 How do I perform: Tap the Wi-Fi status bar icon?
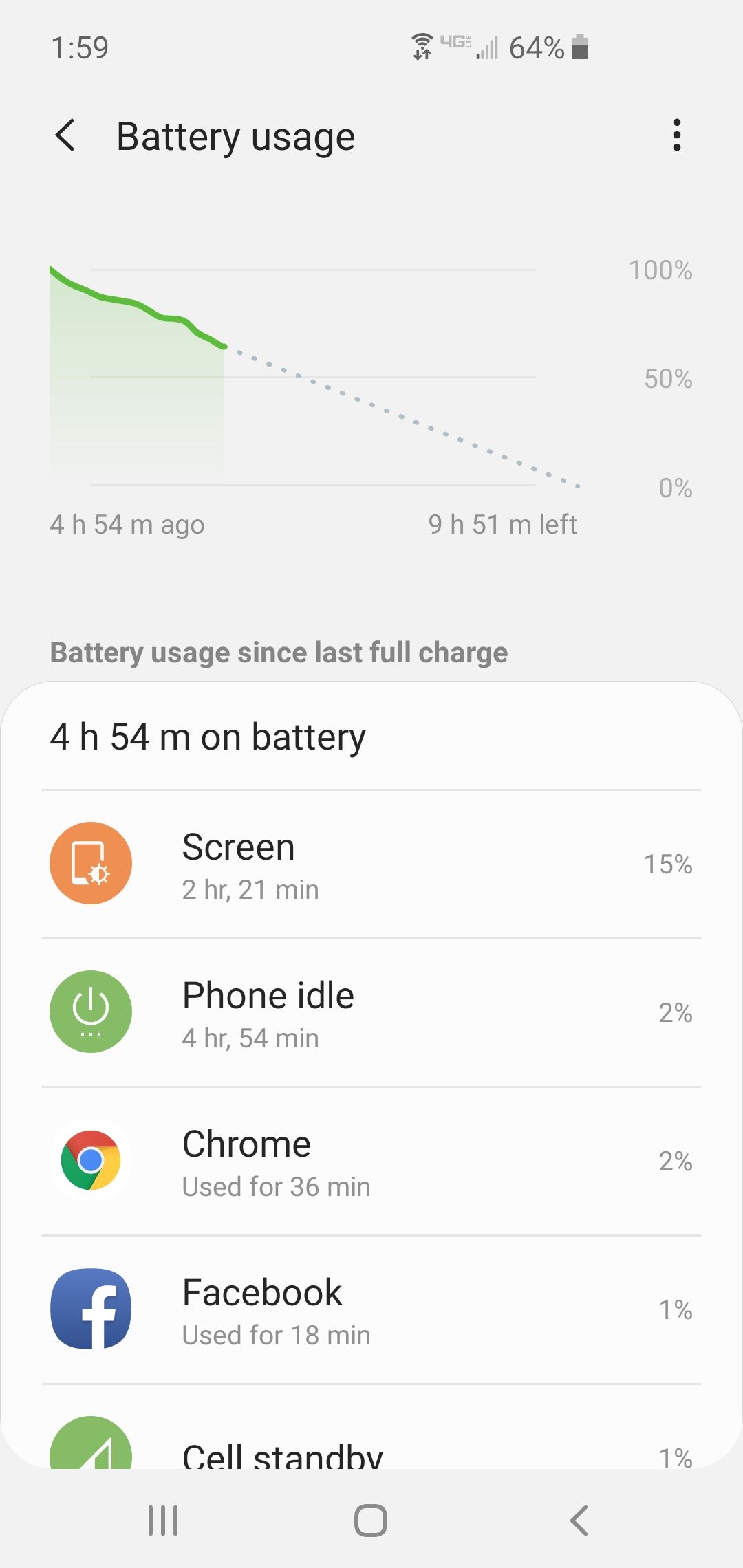coord(421,45)
